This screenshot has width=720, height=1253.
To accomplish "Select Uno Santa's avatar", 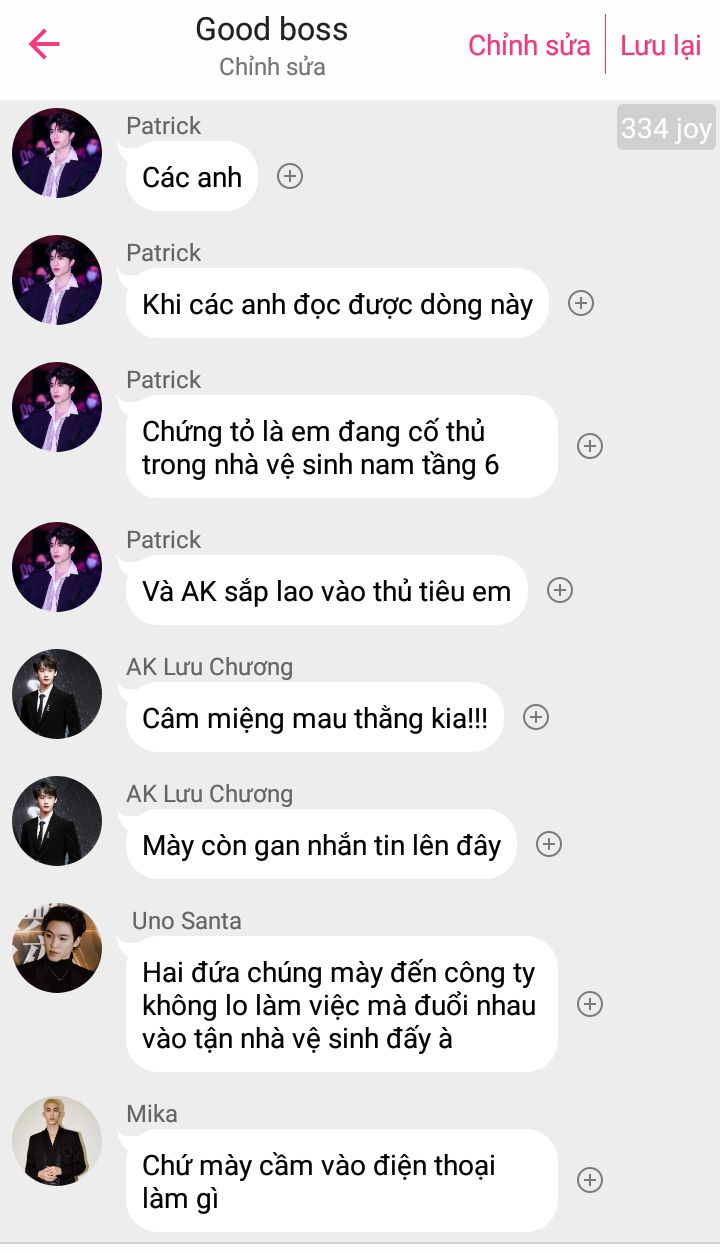I will point(57,948).
